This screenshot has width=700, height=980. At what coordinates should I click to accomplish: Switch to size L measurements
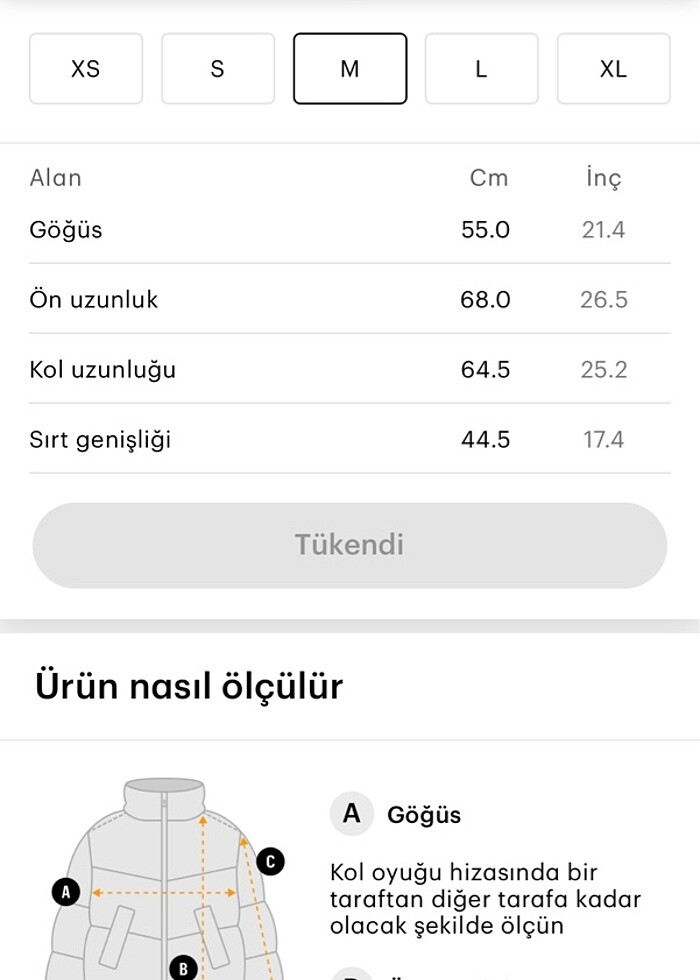click(x=482, y=69)
